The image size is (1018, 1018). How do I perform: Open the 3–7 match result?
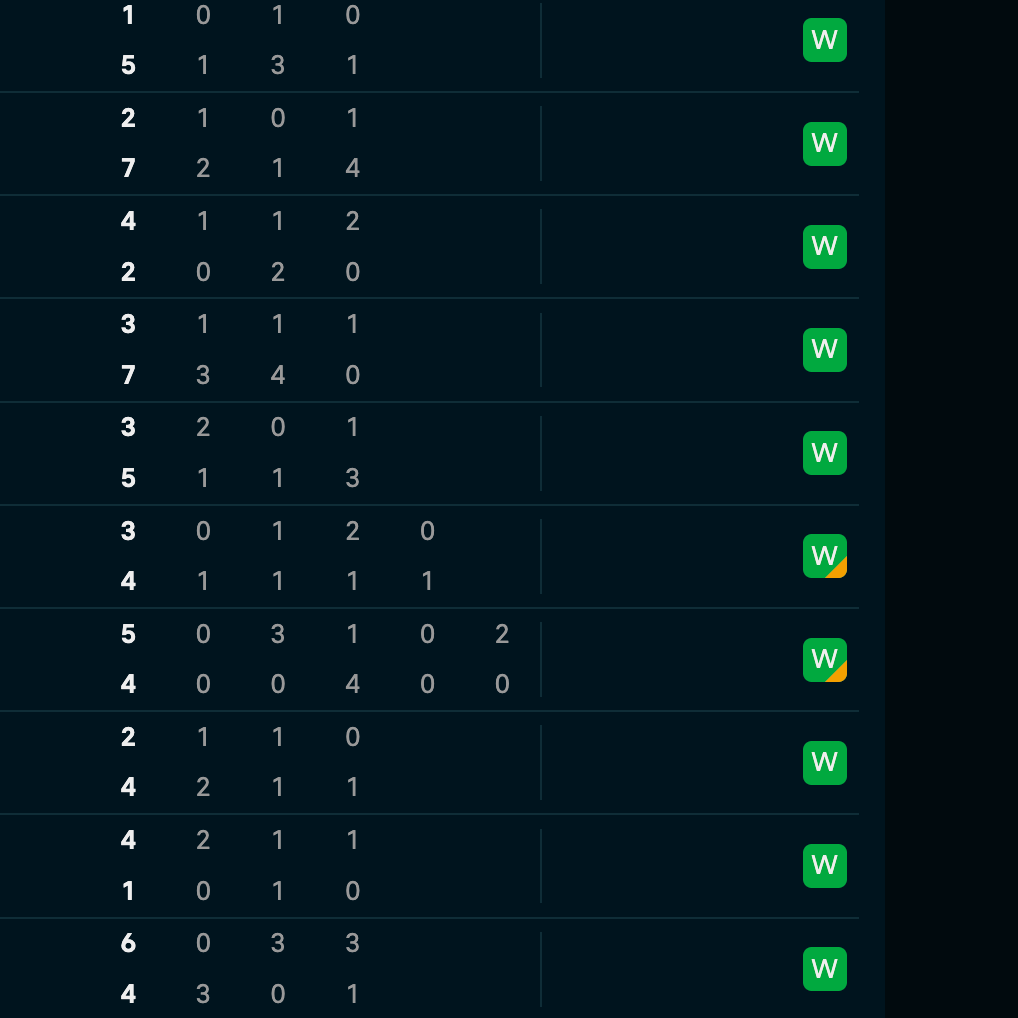(x=400, y=350)
